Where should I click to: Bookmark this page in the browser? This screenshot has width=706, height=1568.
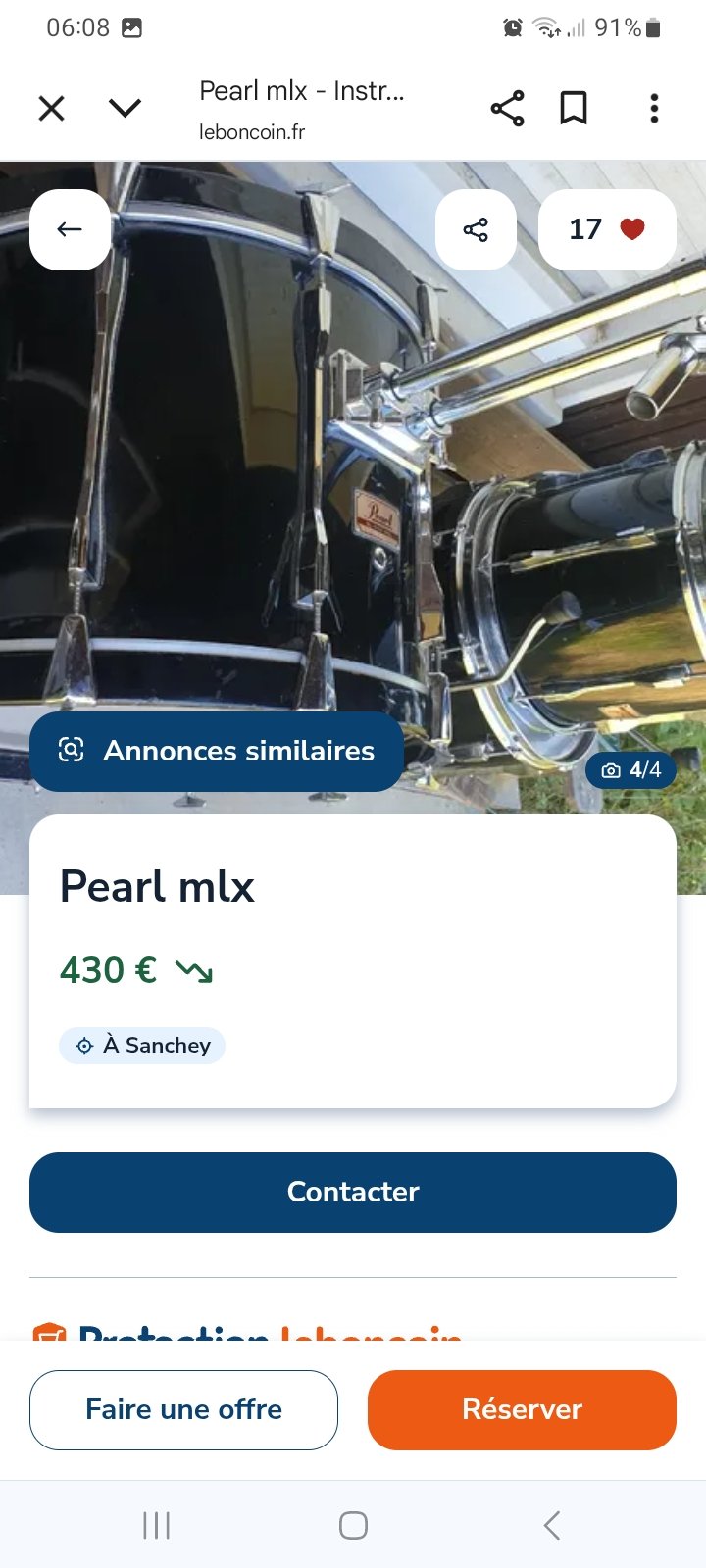coord(574,108)
